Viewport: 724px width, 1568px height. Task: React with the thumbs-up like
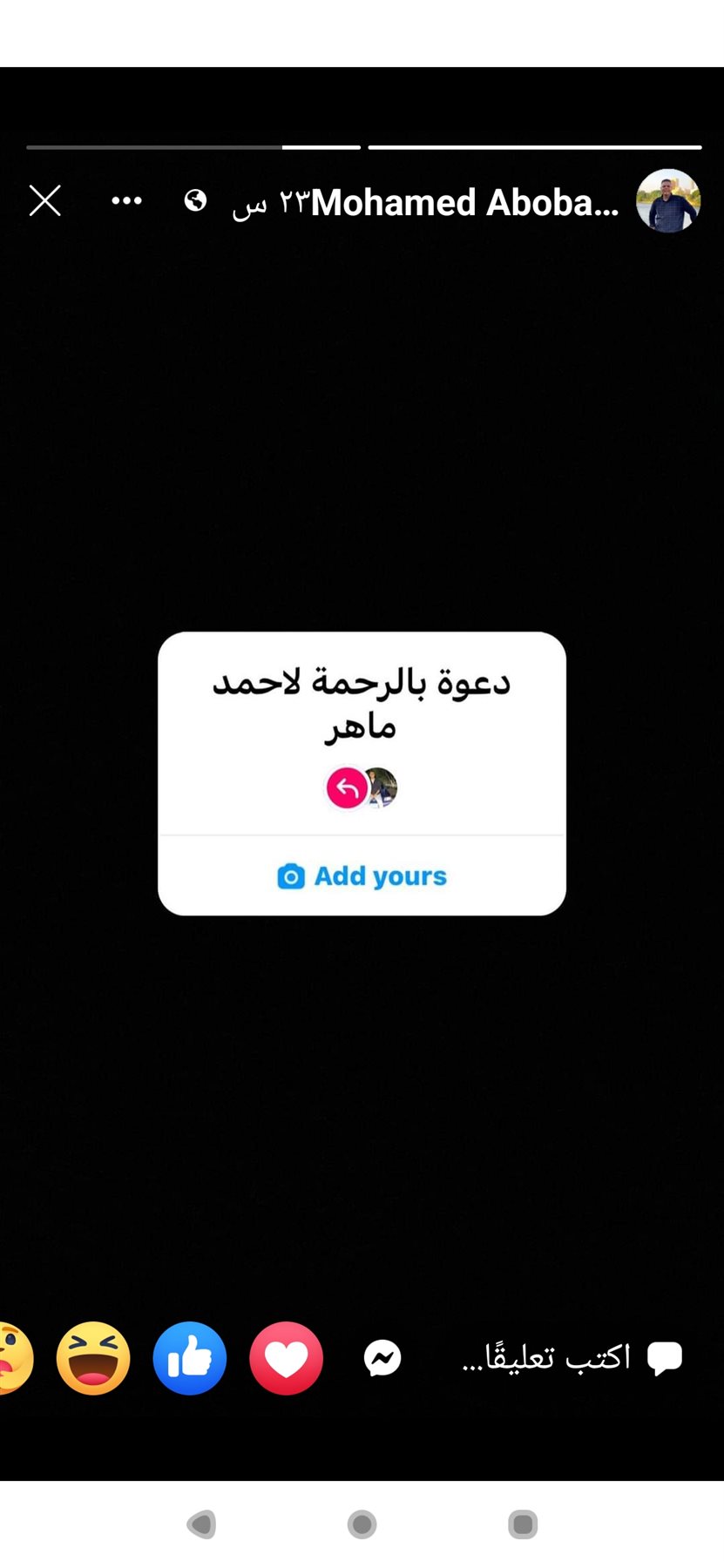pos(190,1358)
